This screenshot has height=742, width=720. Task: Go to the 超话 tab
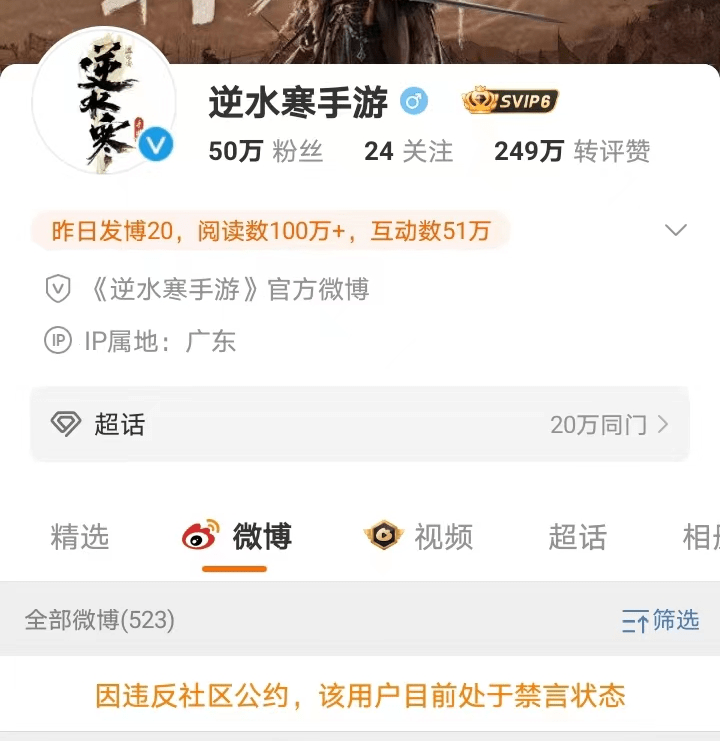pyautogui.click(x=577, y=537)
